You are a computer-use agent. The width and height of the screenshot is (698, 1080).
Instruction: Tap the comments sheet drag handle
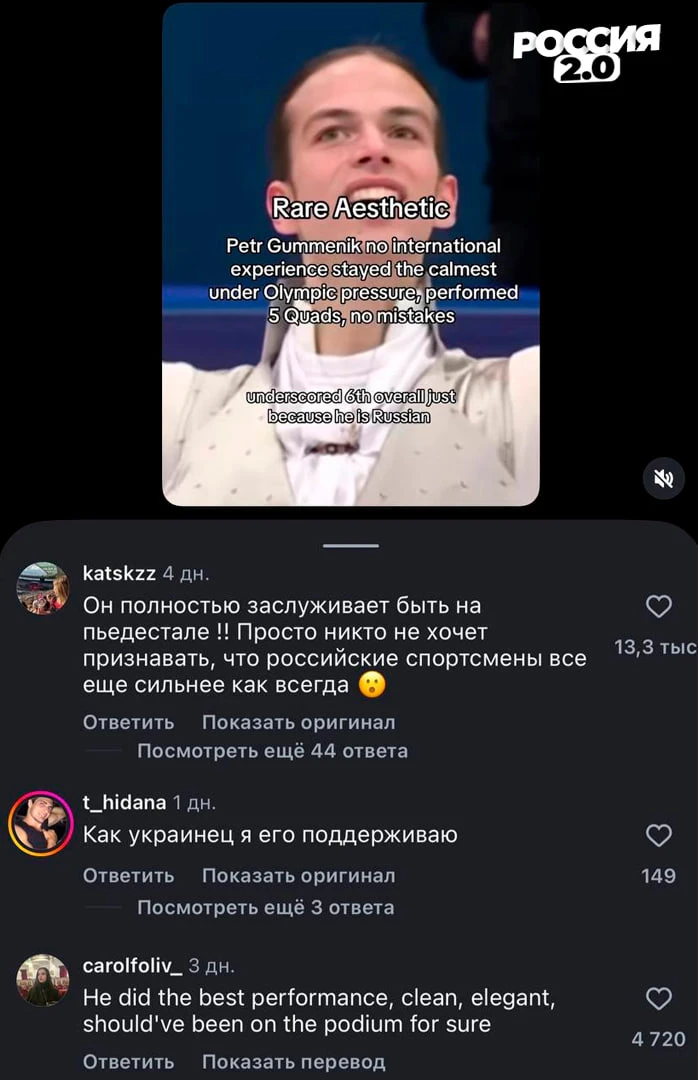tap(351, 546)
